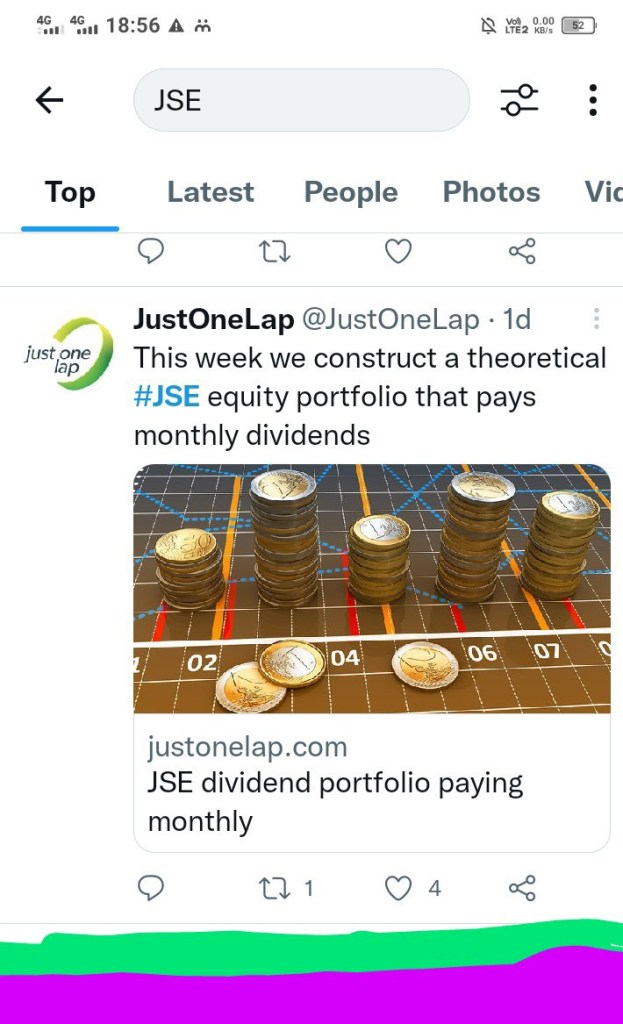Viewport: 623px width, 1024px height.
Task: Switch to the Photos tab
Action: point(491,192)
